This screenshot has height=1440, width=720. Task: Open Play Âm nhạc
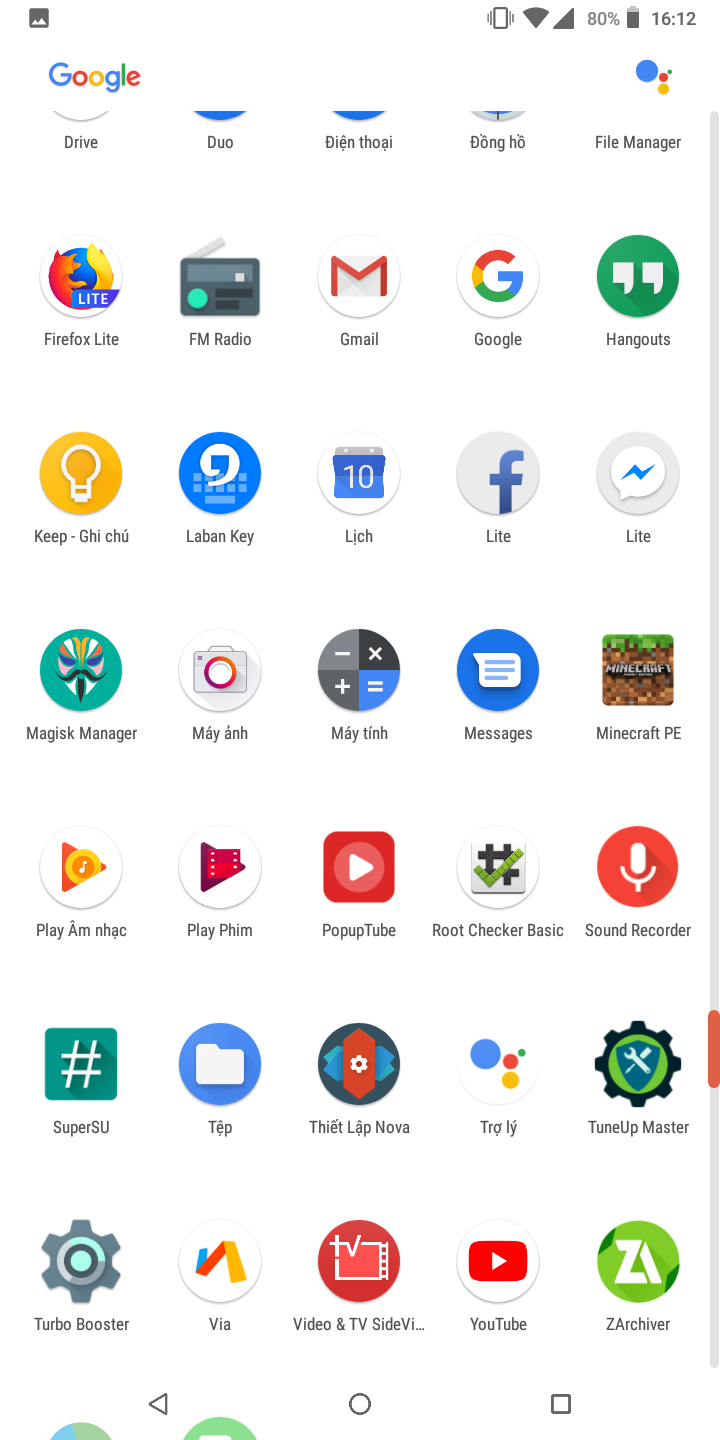[81, 868]
